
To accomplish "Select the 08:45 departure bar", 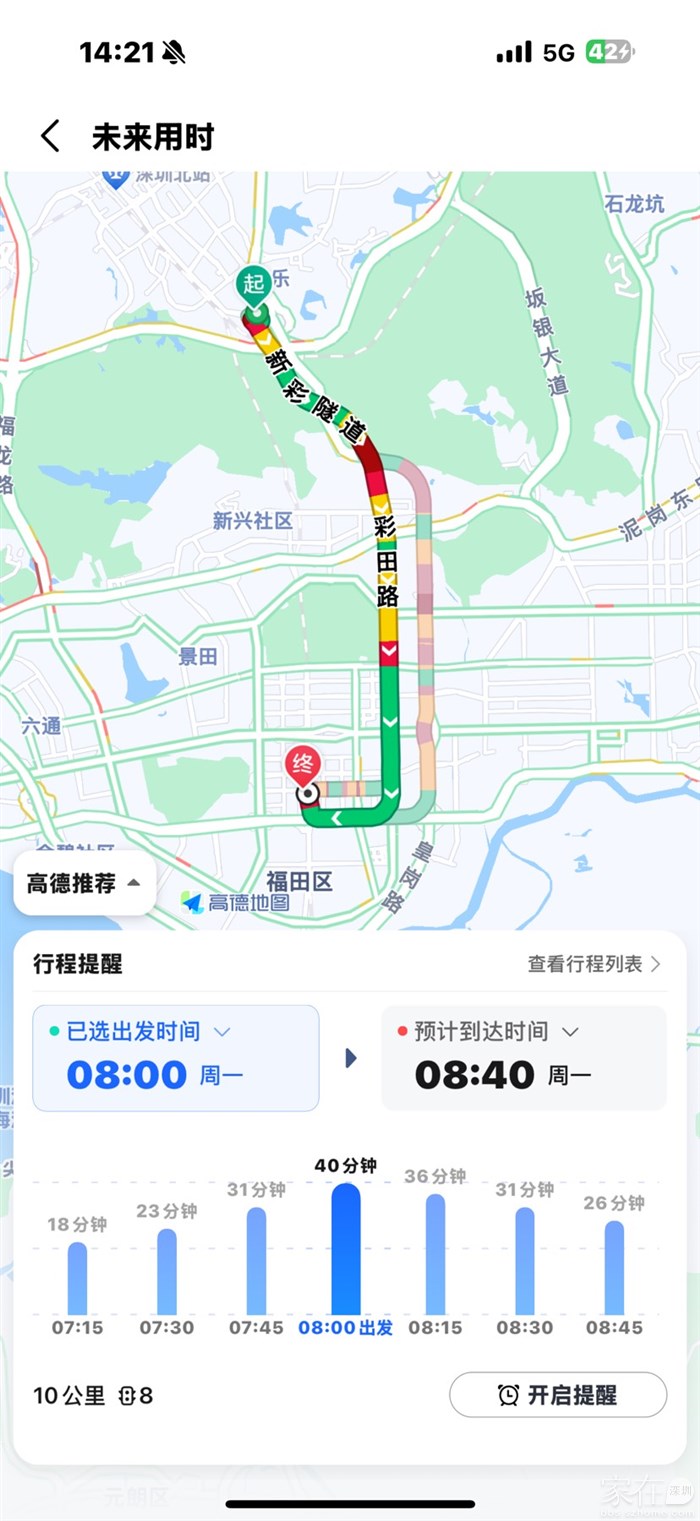I will click(x=614, y=1267).
